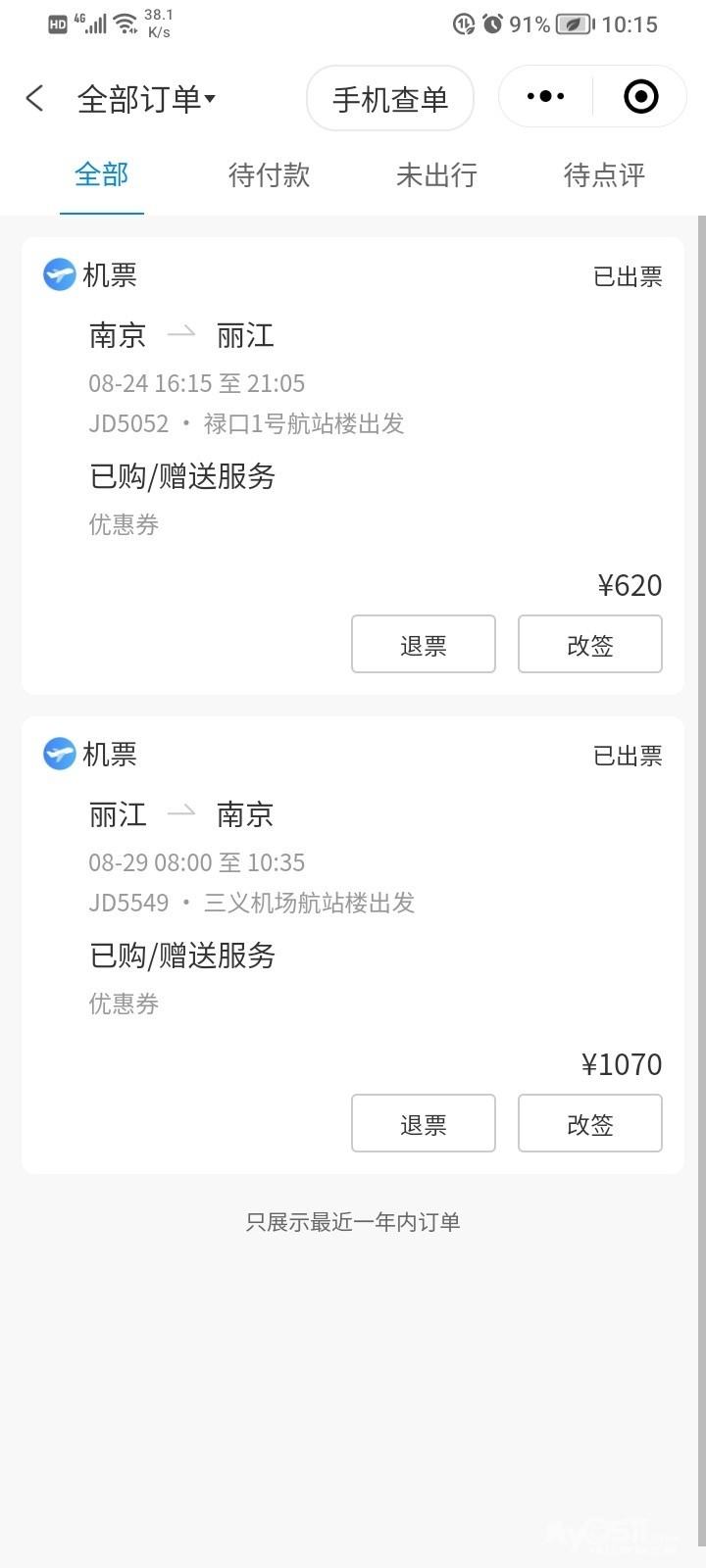This screenshot has width=706, height=1568.
Task: Tap 改签 on the ¥620 flight order
Action: [x=590, y=645]
